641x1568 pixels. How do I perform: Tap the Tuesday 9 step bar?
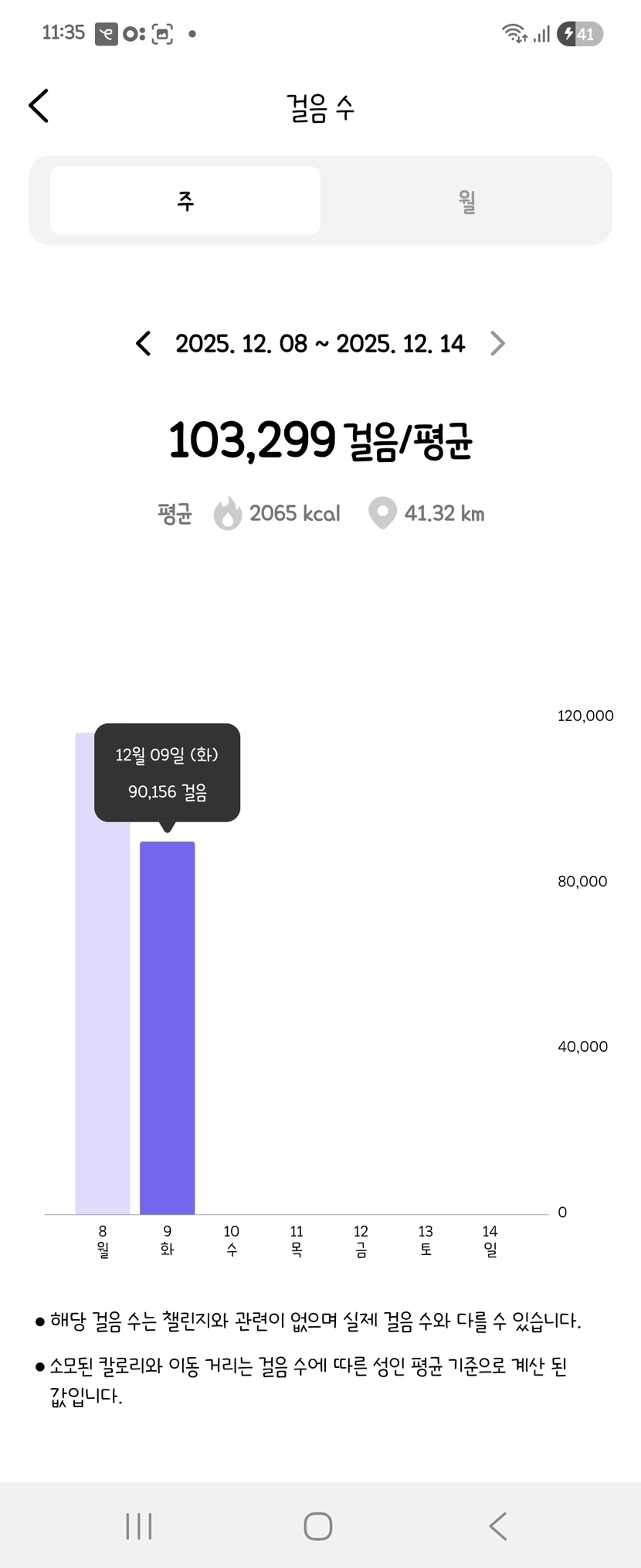167,1028
